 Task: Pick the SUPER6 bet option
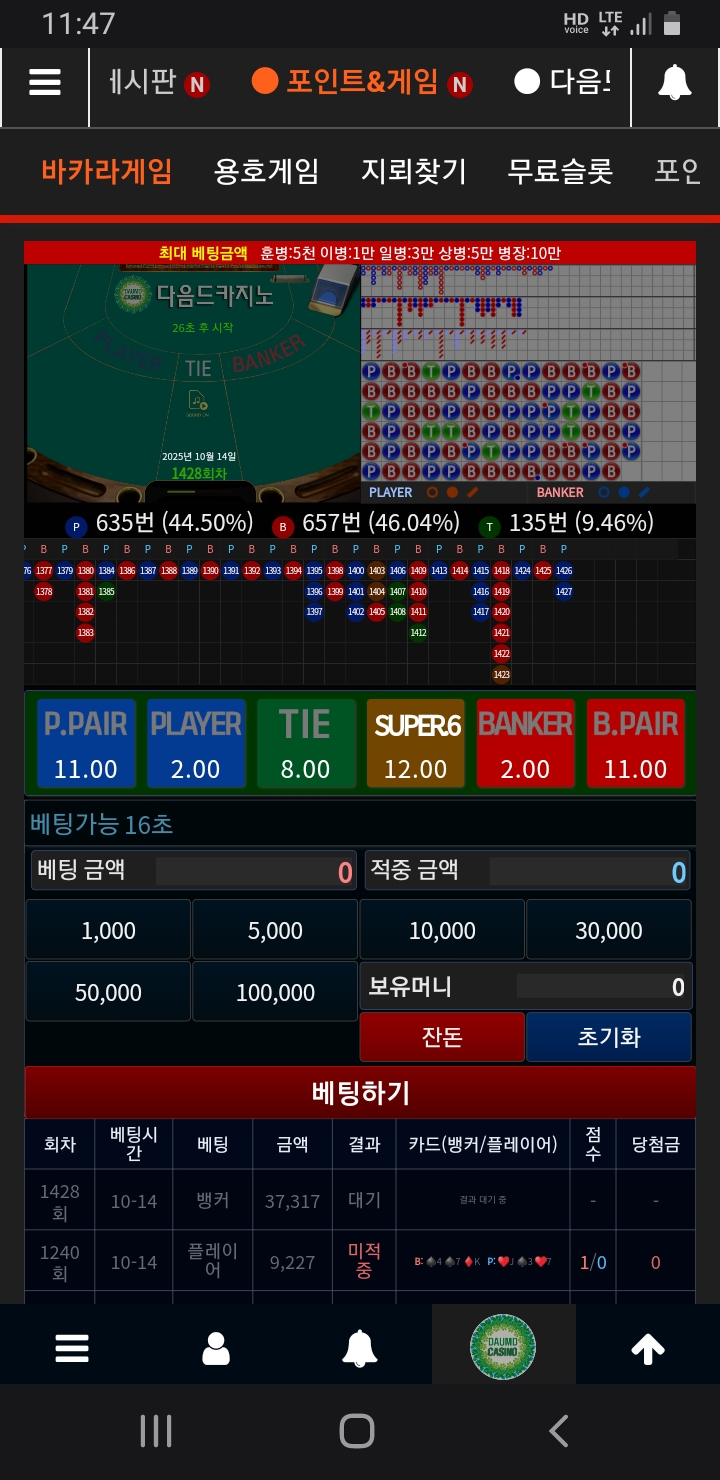[x=416, y=743]
